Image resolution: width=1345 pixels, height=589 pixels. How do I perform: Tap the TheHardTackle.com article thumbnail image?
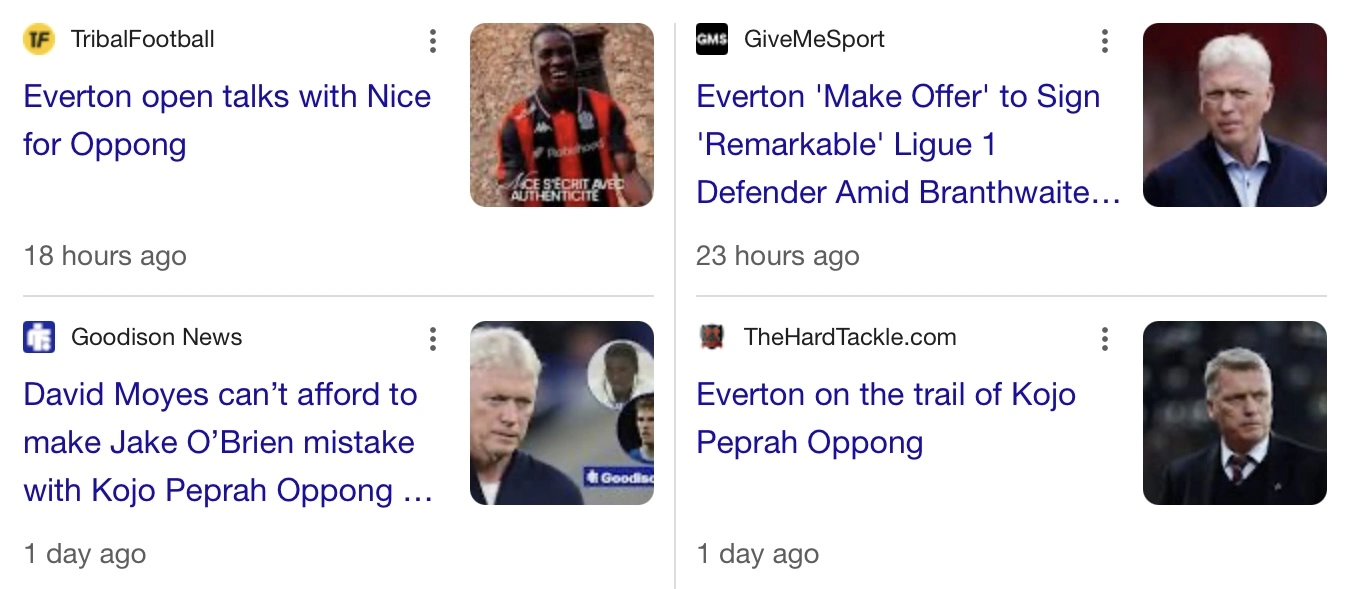(1234, 412)
